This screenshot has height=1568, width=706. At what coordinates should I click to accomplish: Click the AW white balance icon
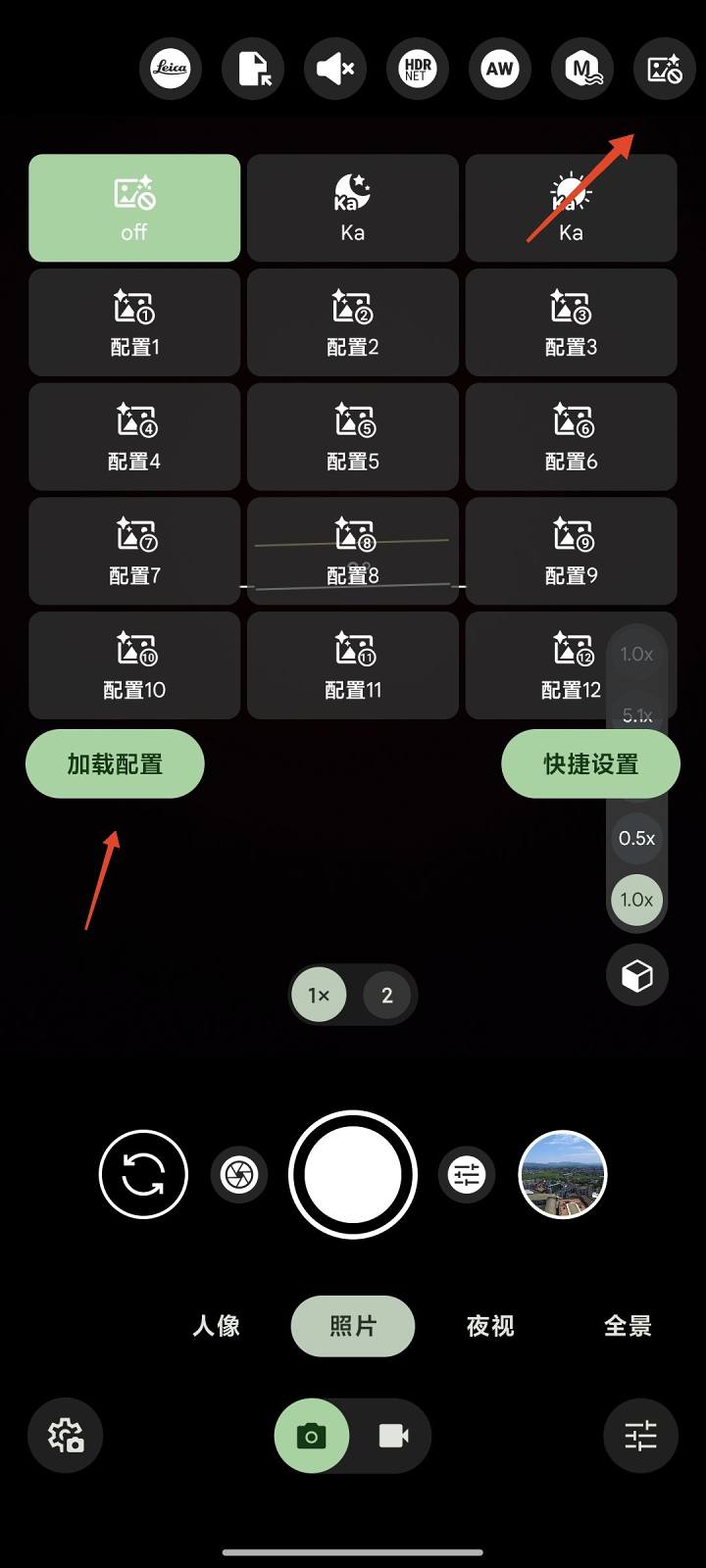tap(500, 69)
